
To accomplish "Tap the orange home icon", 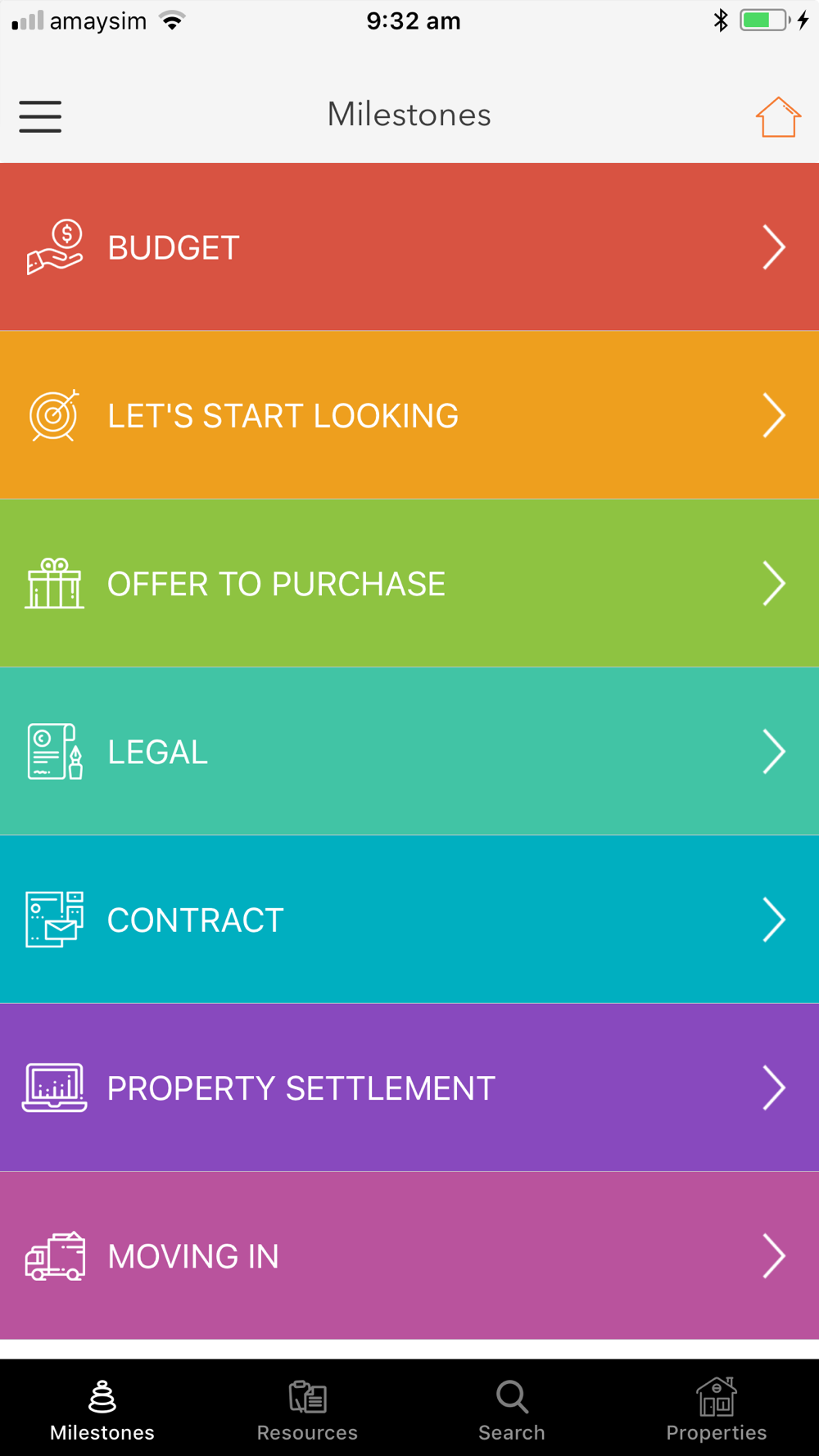I will pos(777,117).
